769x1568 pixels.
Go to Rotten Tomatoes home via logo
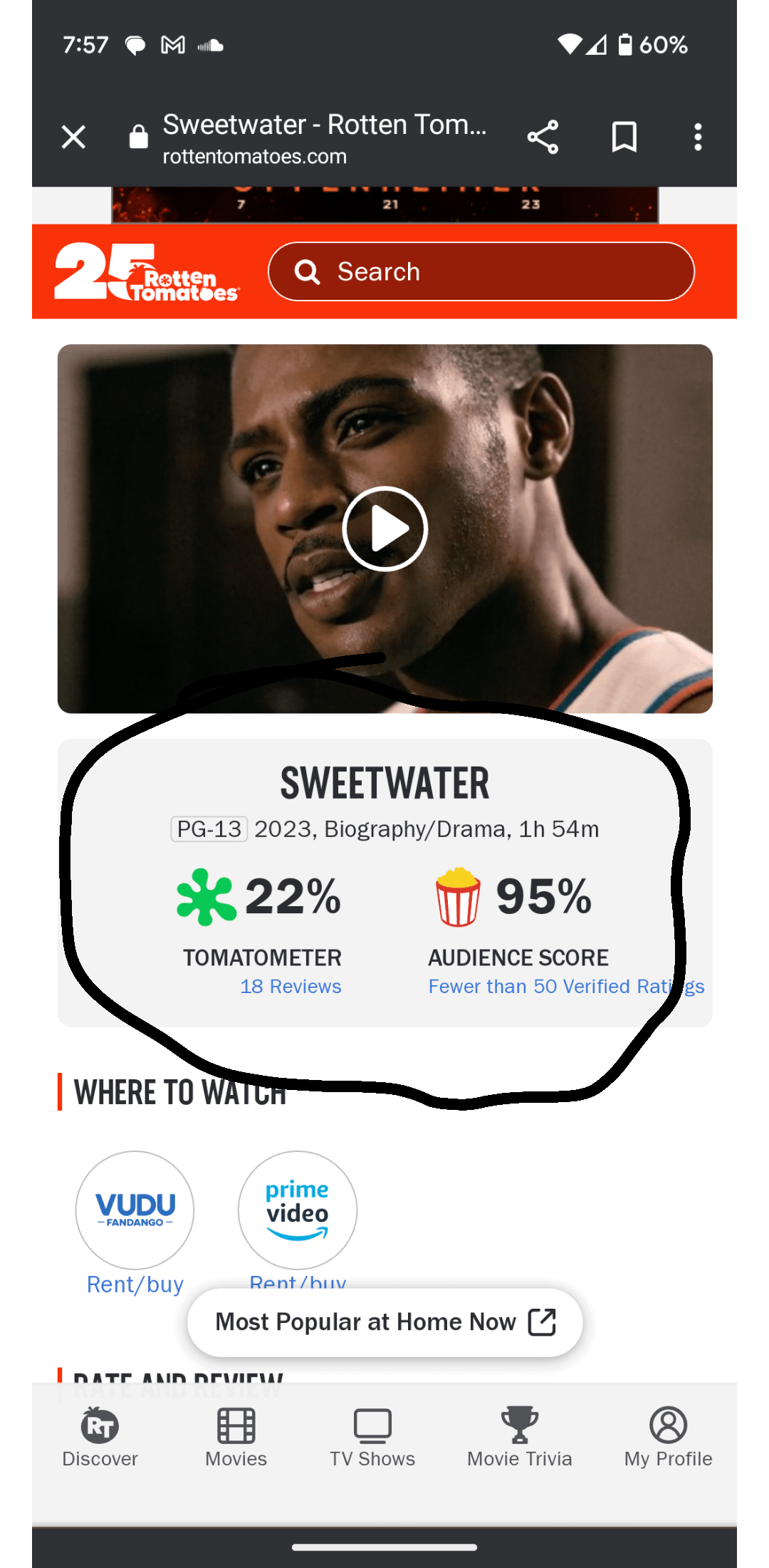[147, 272]
